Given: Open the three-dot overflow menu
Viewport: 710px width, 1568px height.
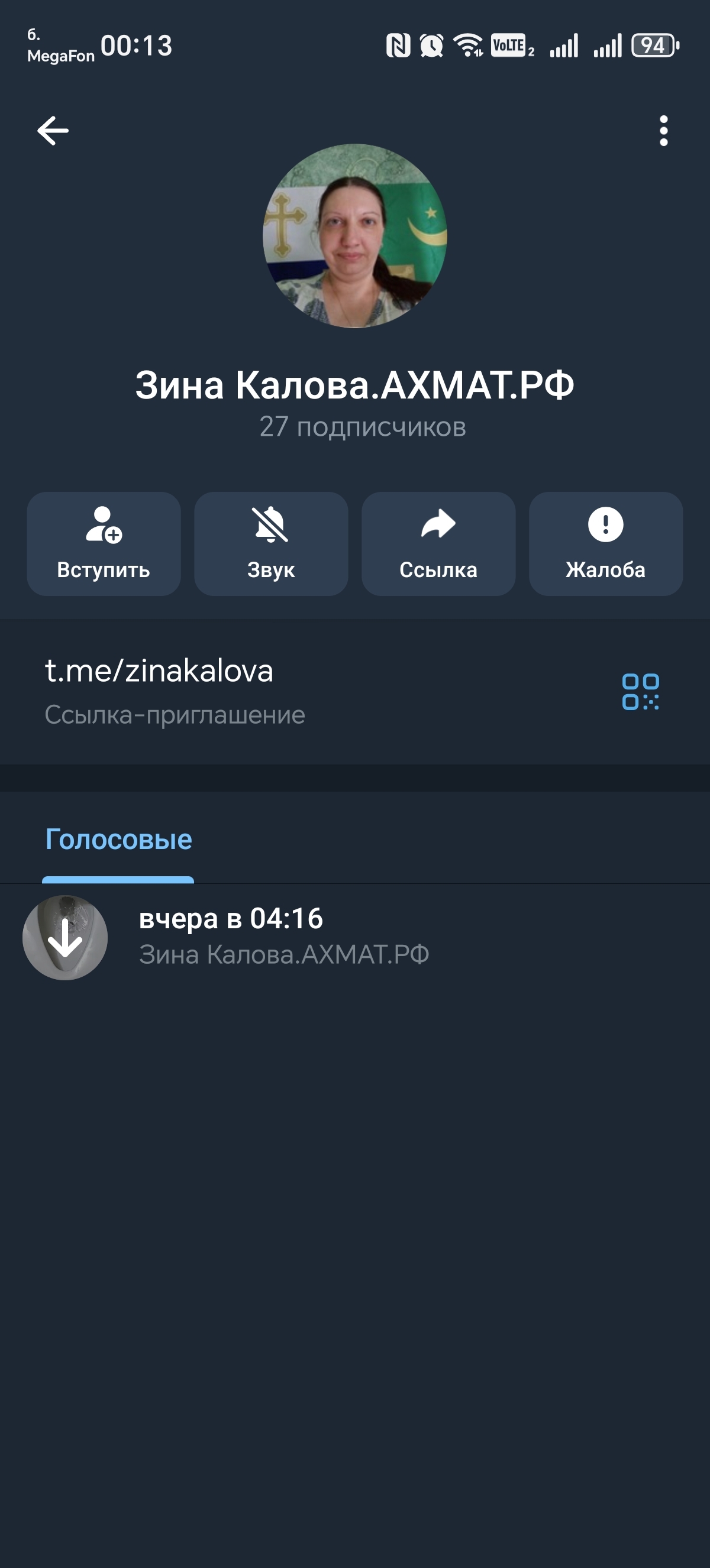Looking at the screenshot, I should tap(663, 131).
